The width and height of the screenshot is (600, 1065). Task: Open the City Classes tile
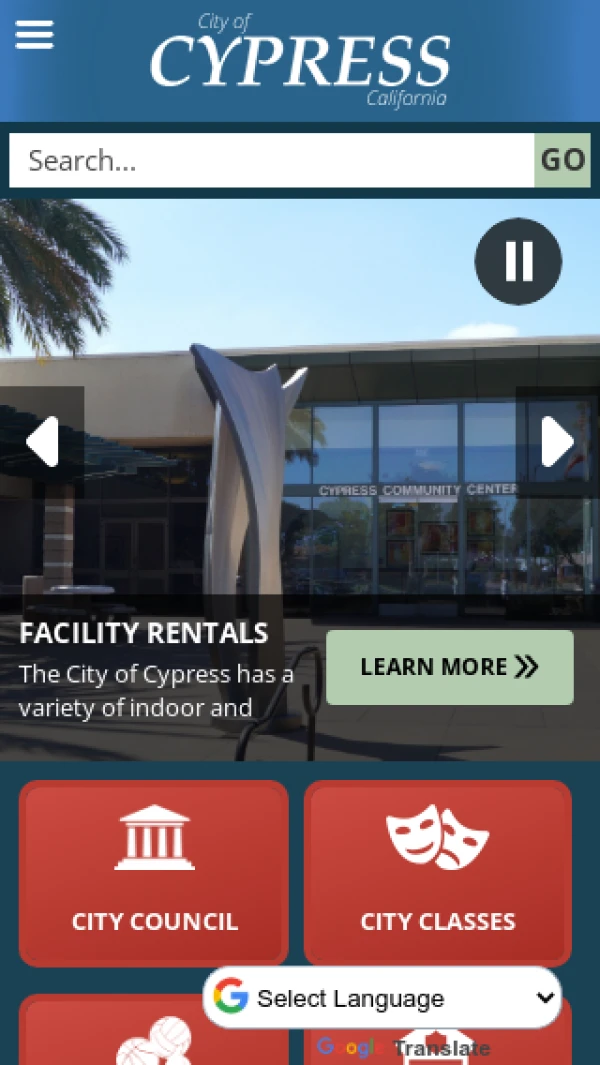pos(438,873)
